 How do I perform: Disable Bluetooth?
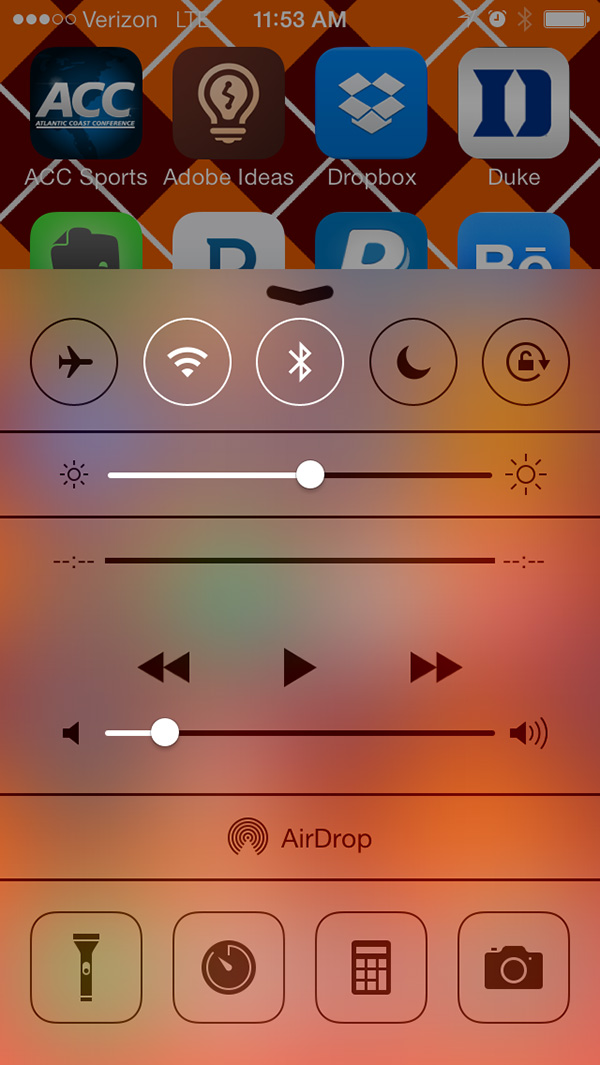(x=300, y=362)
